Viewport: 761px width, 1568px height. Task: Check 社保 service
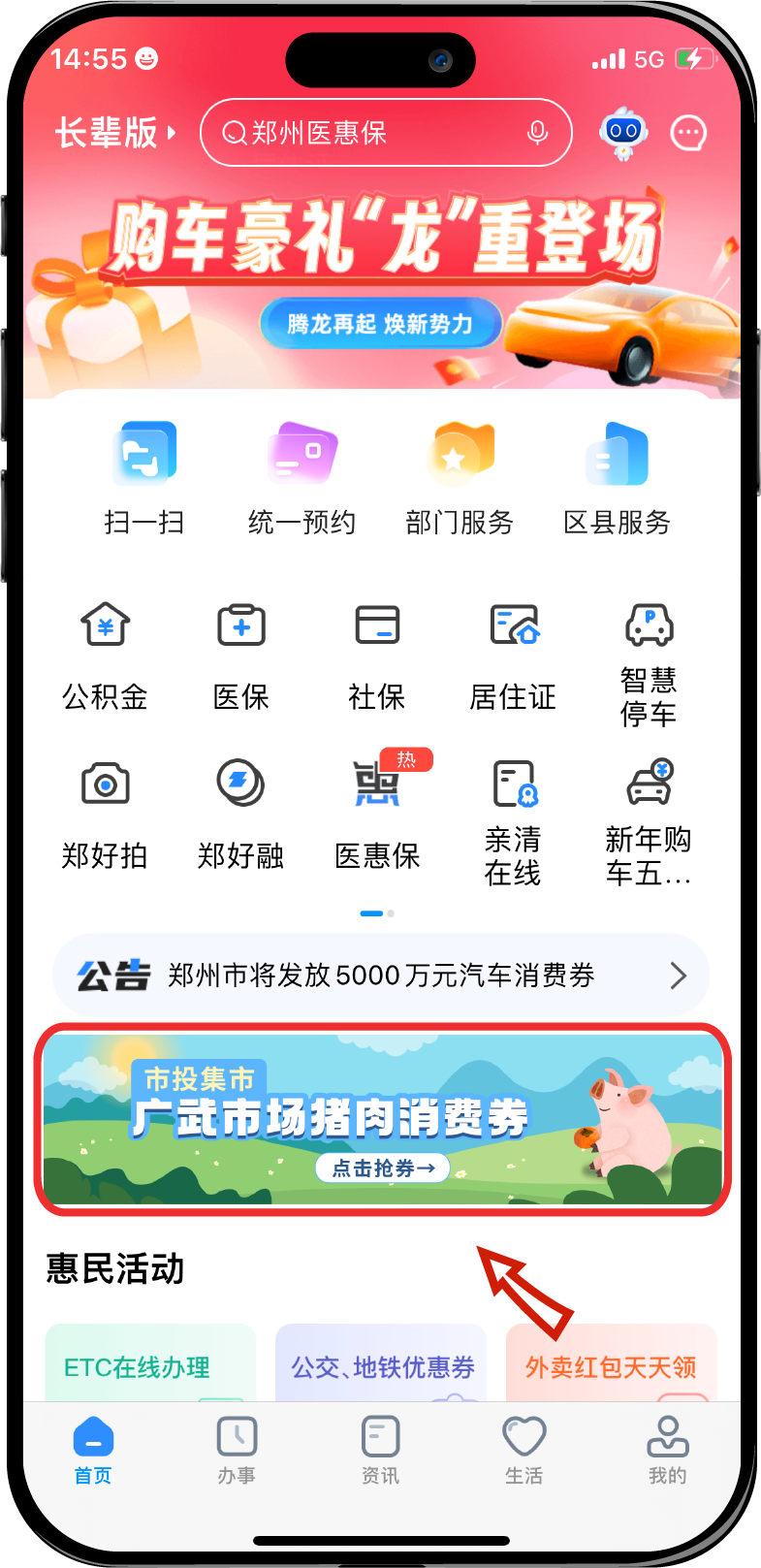click(x=377, y=655)
